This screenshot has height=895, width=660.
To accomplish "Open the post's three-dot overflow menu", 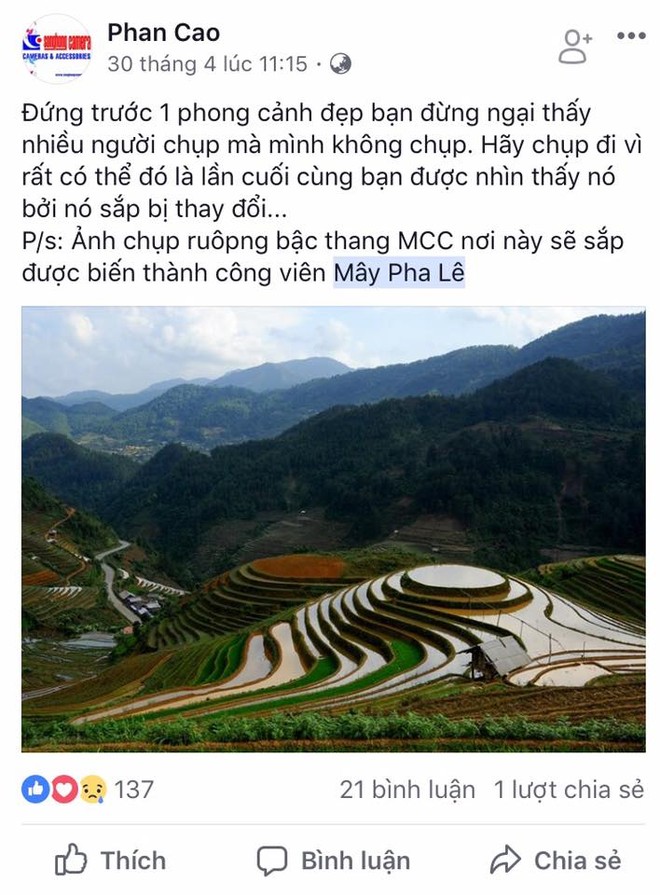I will coord(631,37).
